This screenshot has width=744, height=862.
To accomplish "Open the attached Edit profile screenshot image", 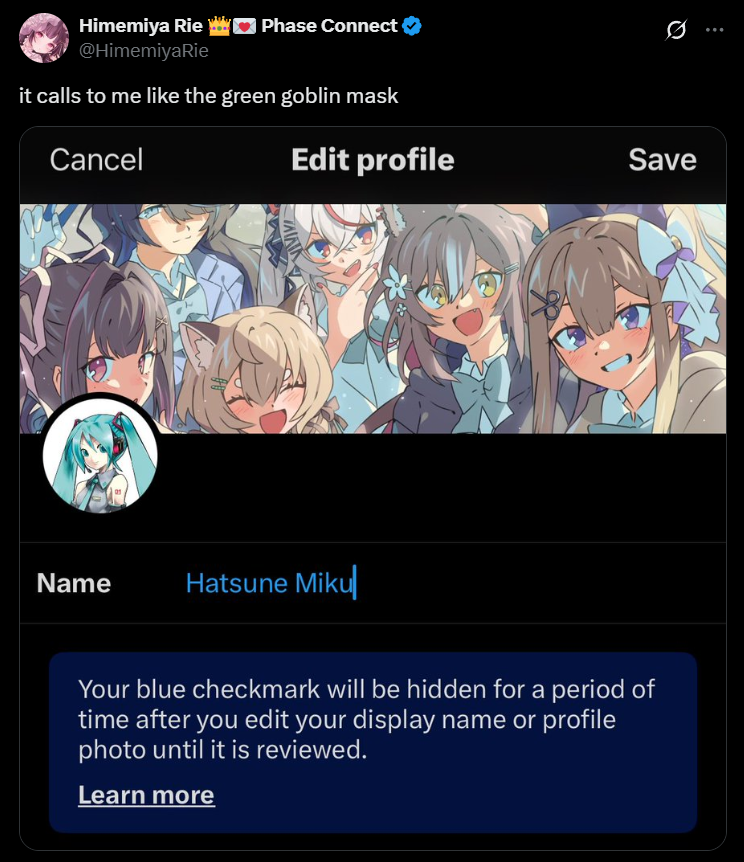I will point(372,488).
